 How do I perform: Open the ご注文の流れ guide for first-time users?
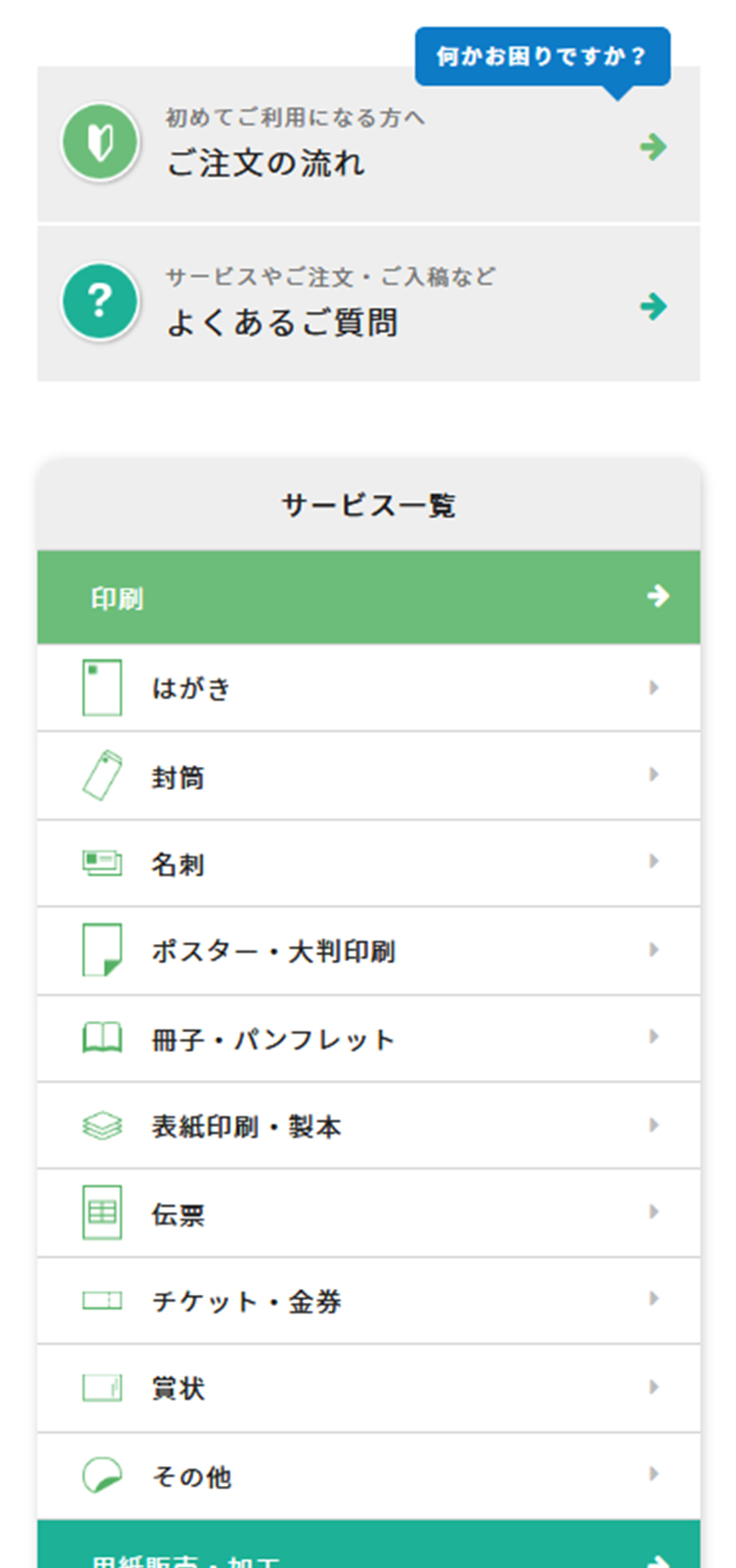pos(368,144)
